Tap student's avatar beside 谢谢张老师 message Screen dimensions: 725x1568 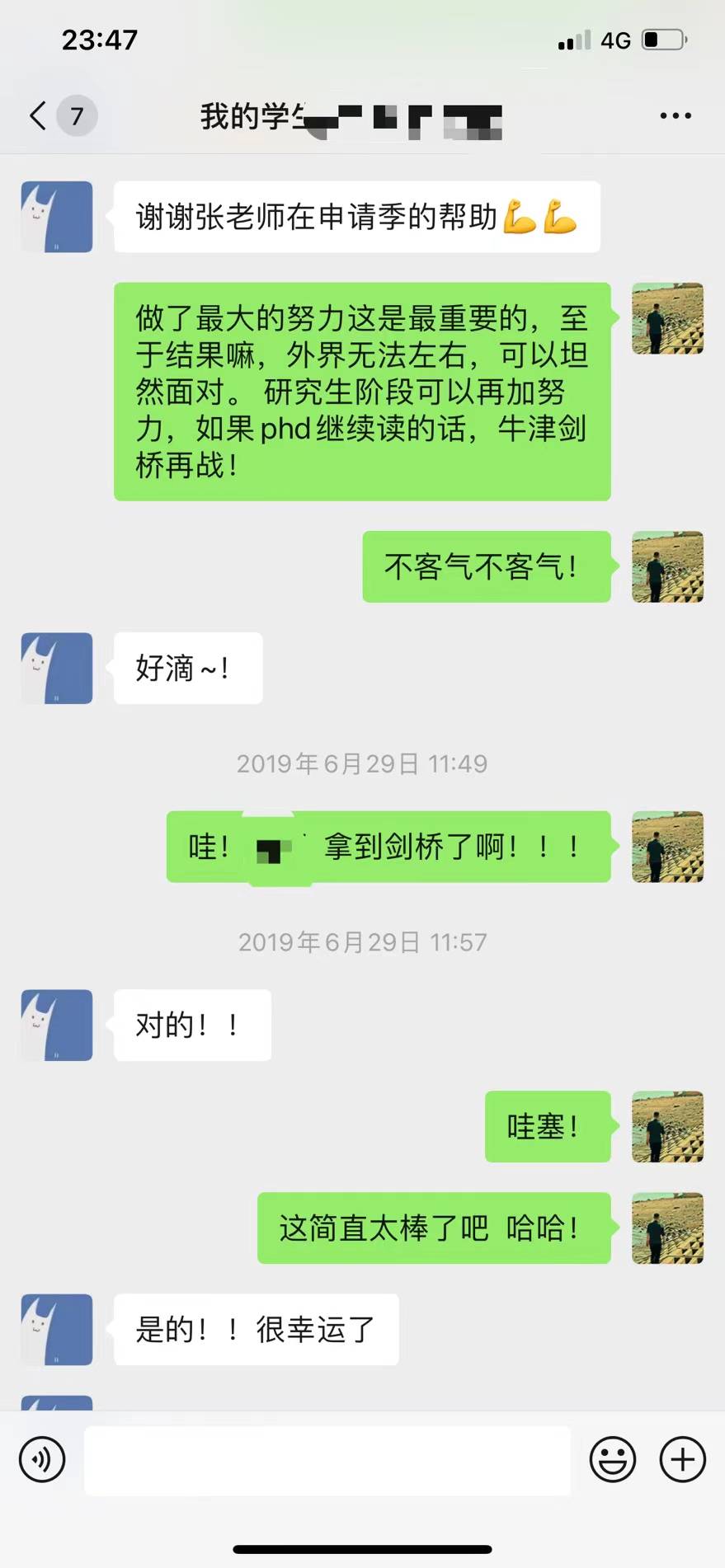coord(56,216)
